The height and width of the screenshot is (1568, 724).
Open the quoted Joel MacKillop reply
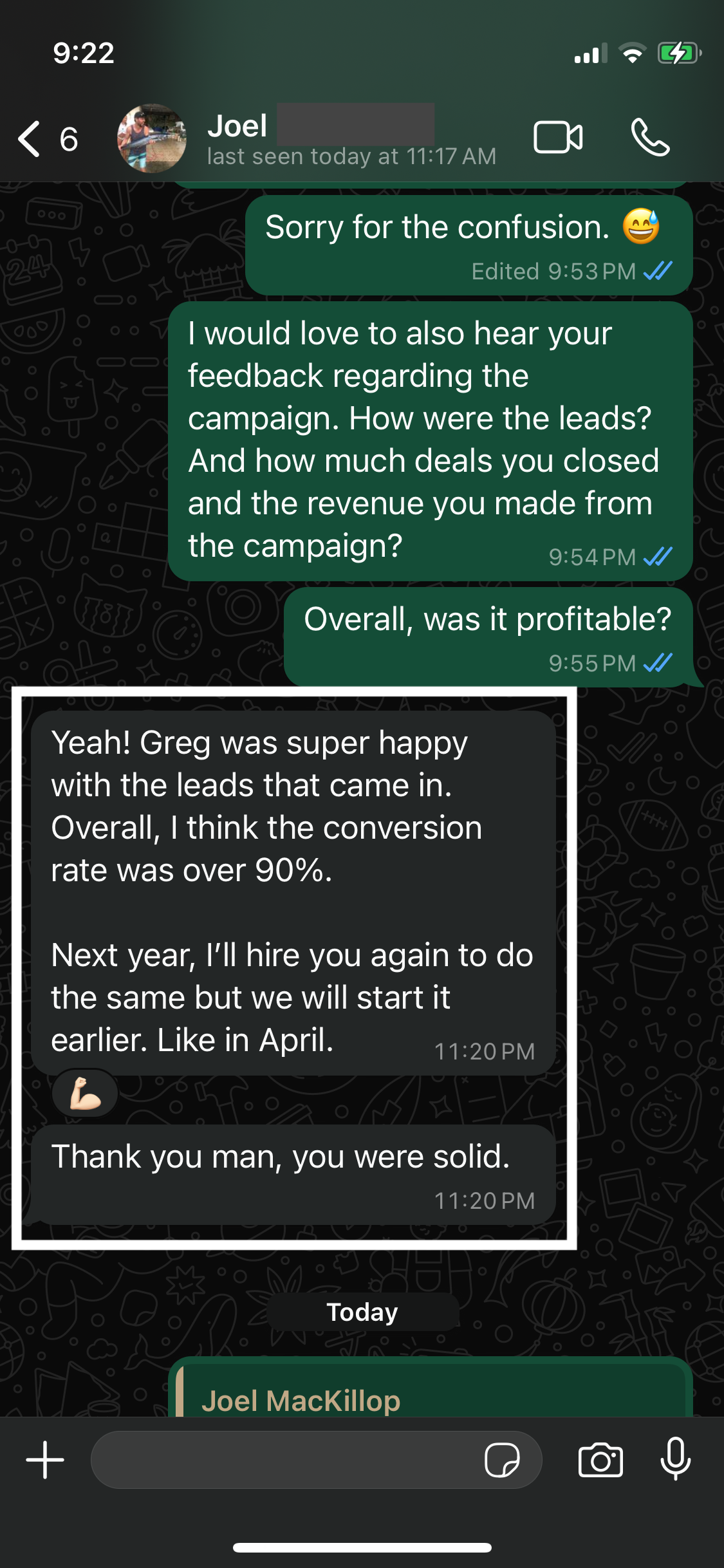430,1395
